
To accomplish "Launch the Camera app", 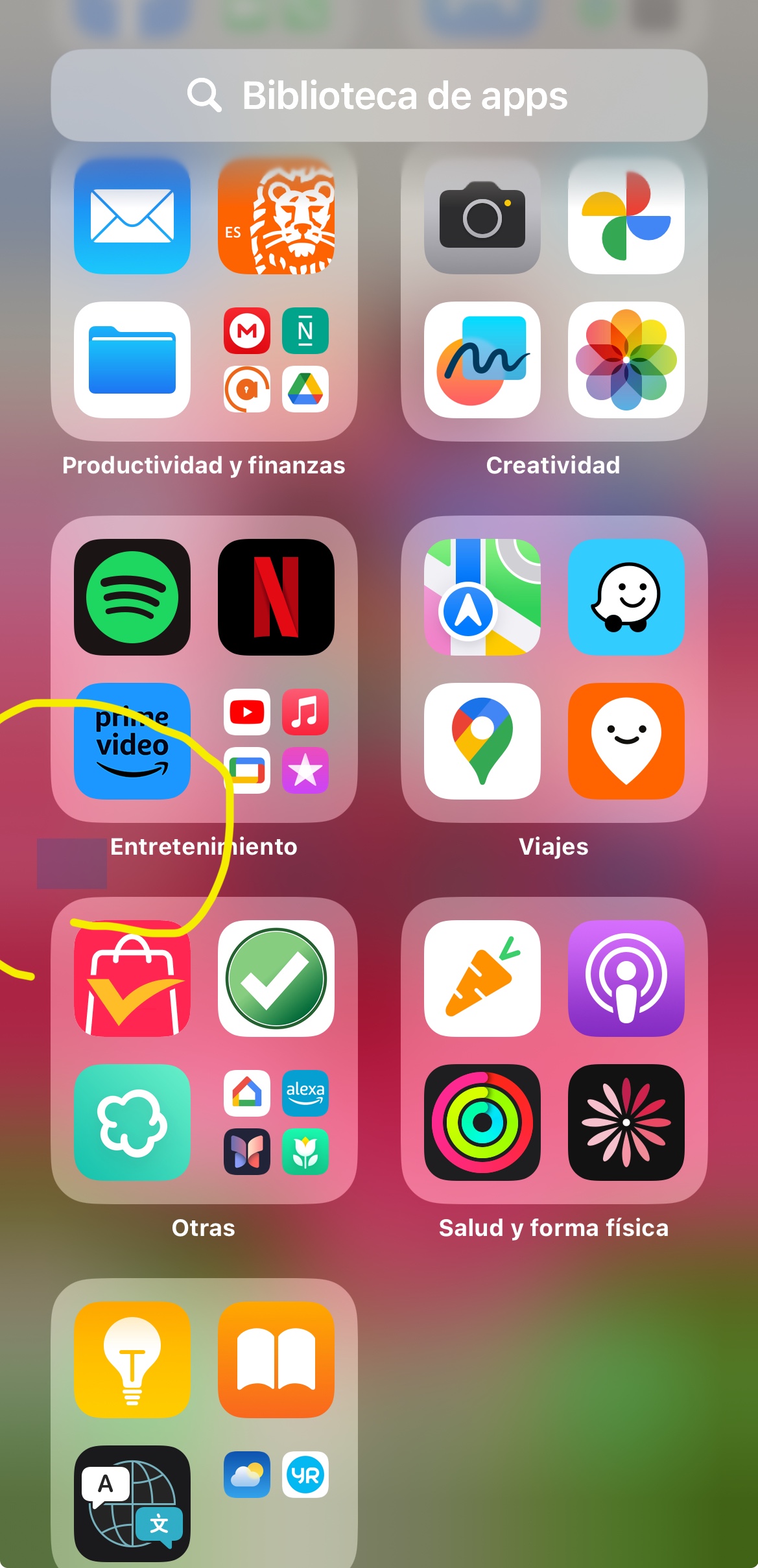I will tap(482, 216).
